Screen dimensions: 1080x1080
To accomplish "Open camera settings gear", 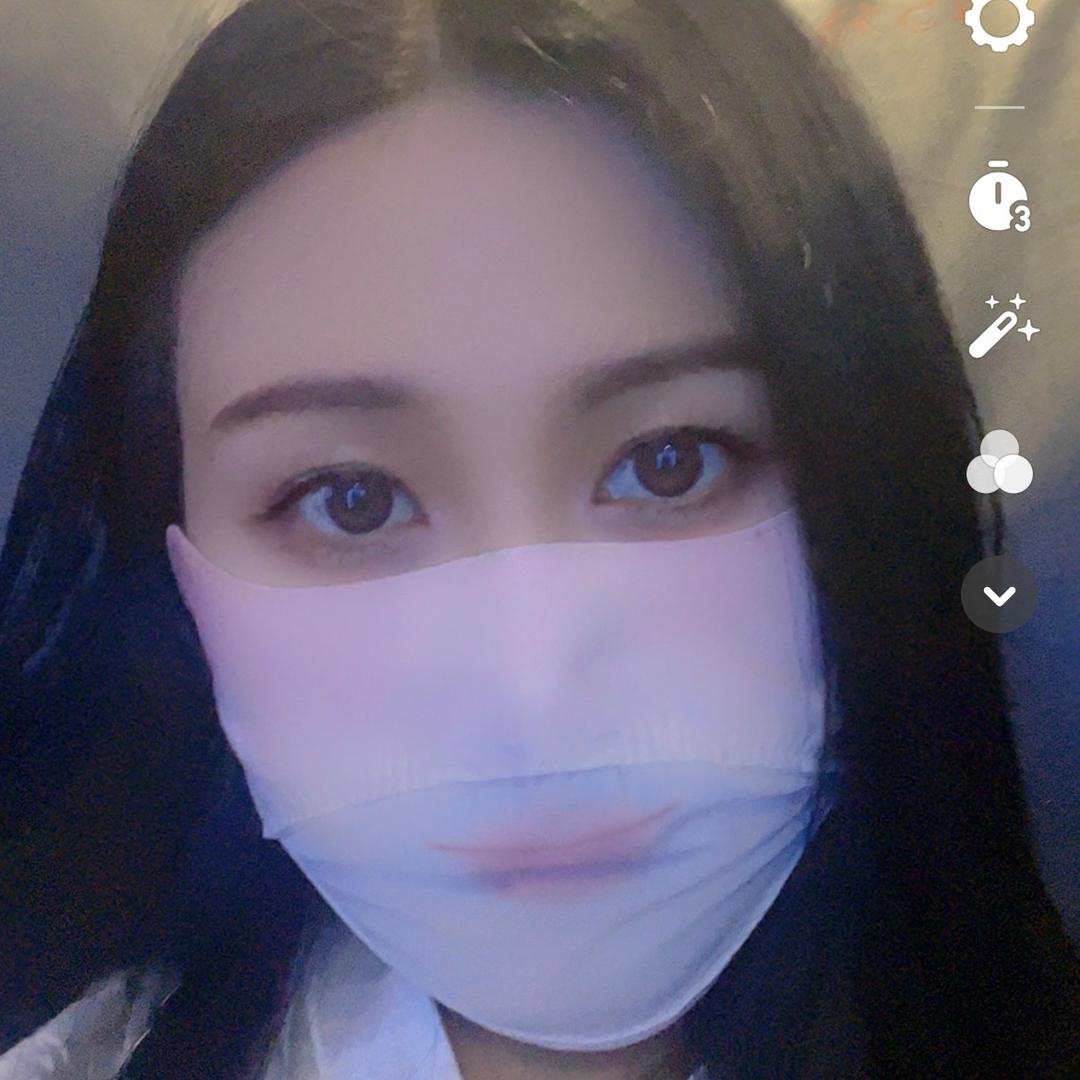I will [999, 20].
